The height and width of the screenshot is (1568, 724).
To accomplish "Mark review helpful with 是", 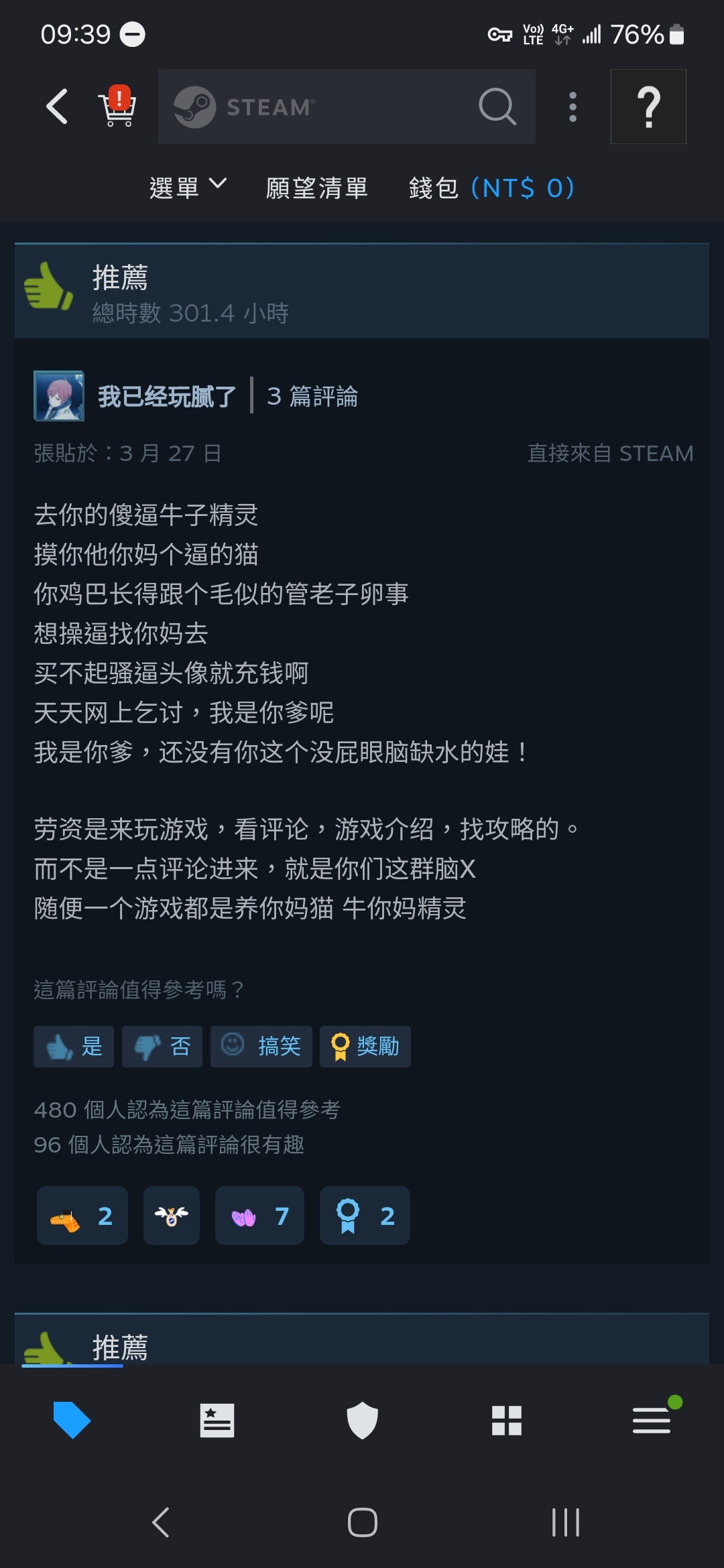I will click(74, 1046).
